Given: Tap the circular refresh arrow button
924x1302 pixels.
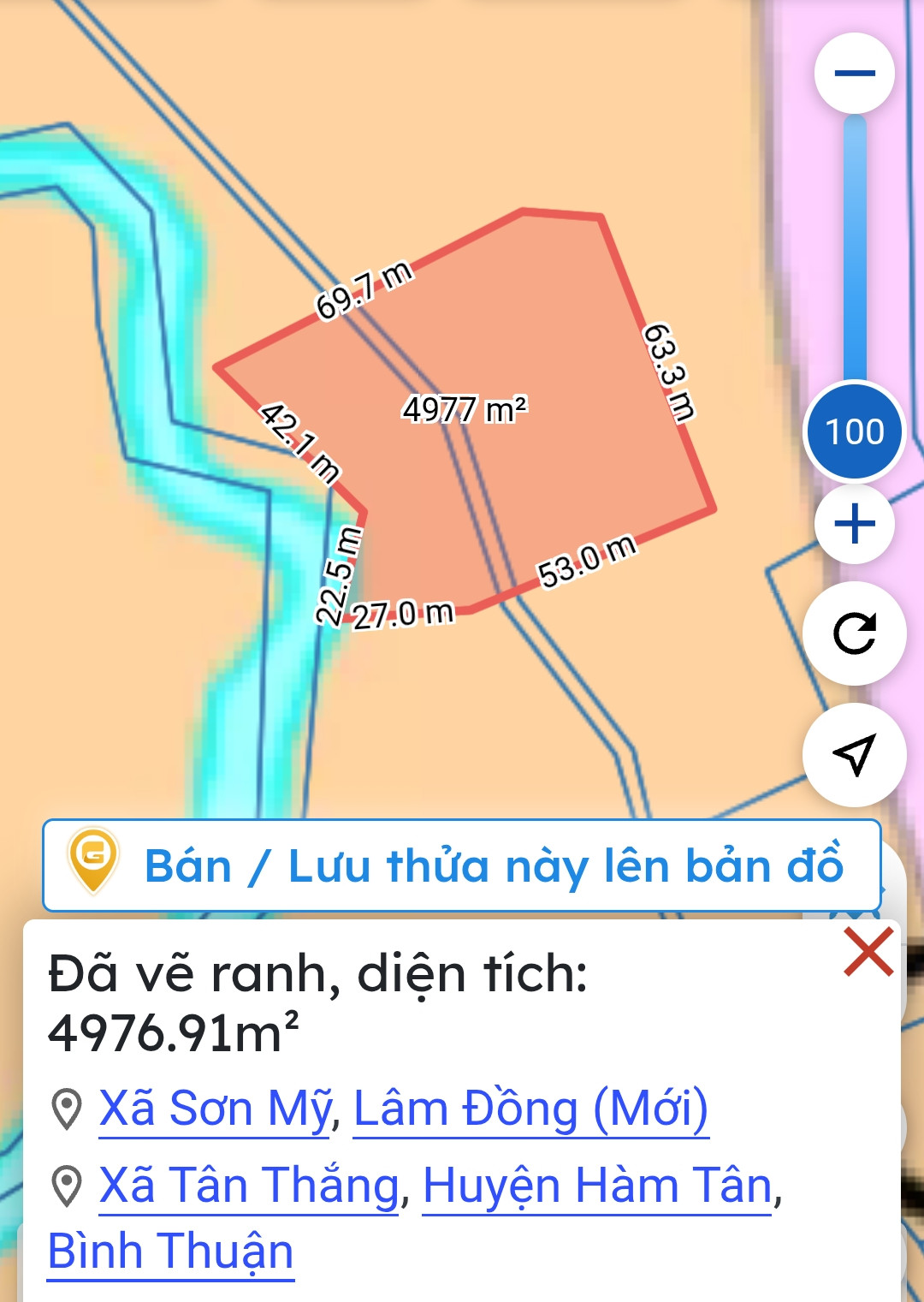Looking at the screenshot, I should [854, 633].
